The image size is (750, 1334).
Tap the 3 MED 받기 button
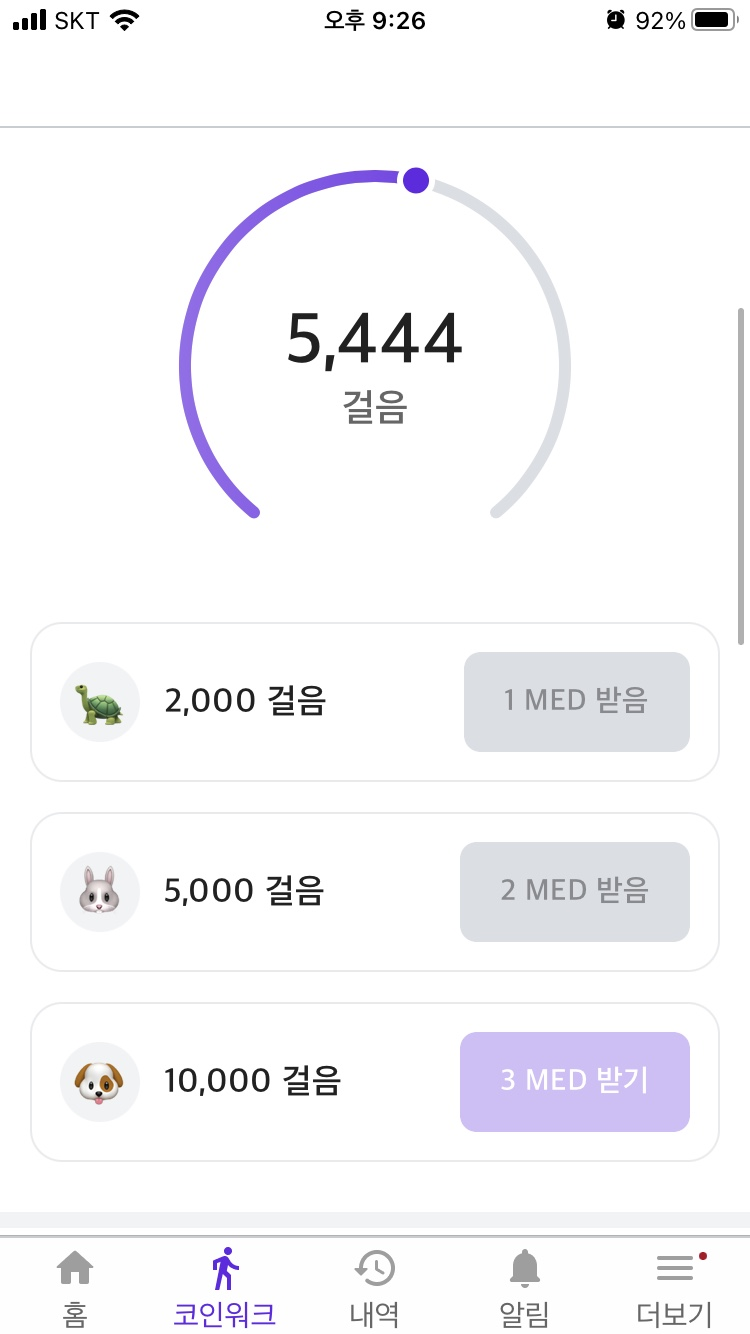pyautogui.click(x=575, y=1081)
